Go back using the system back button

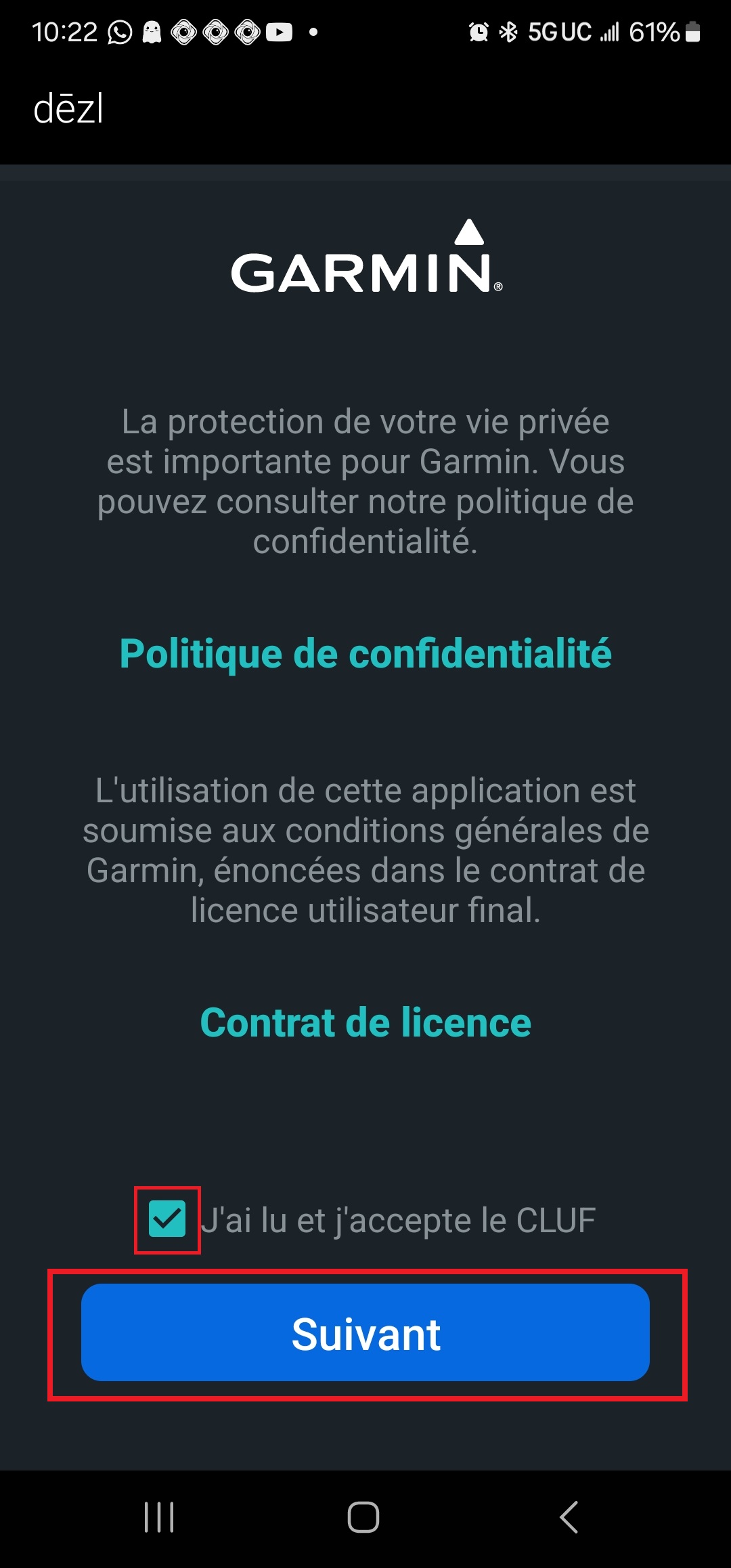tap(569, 1517)
